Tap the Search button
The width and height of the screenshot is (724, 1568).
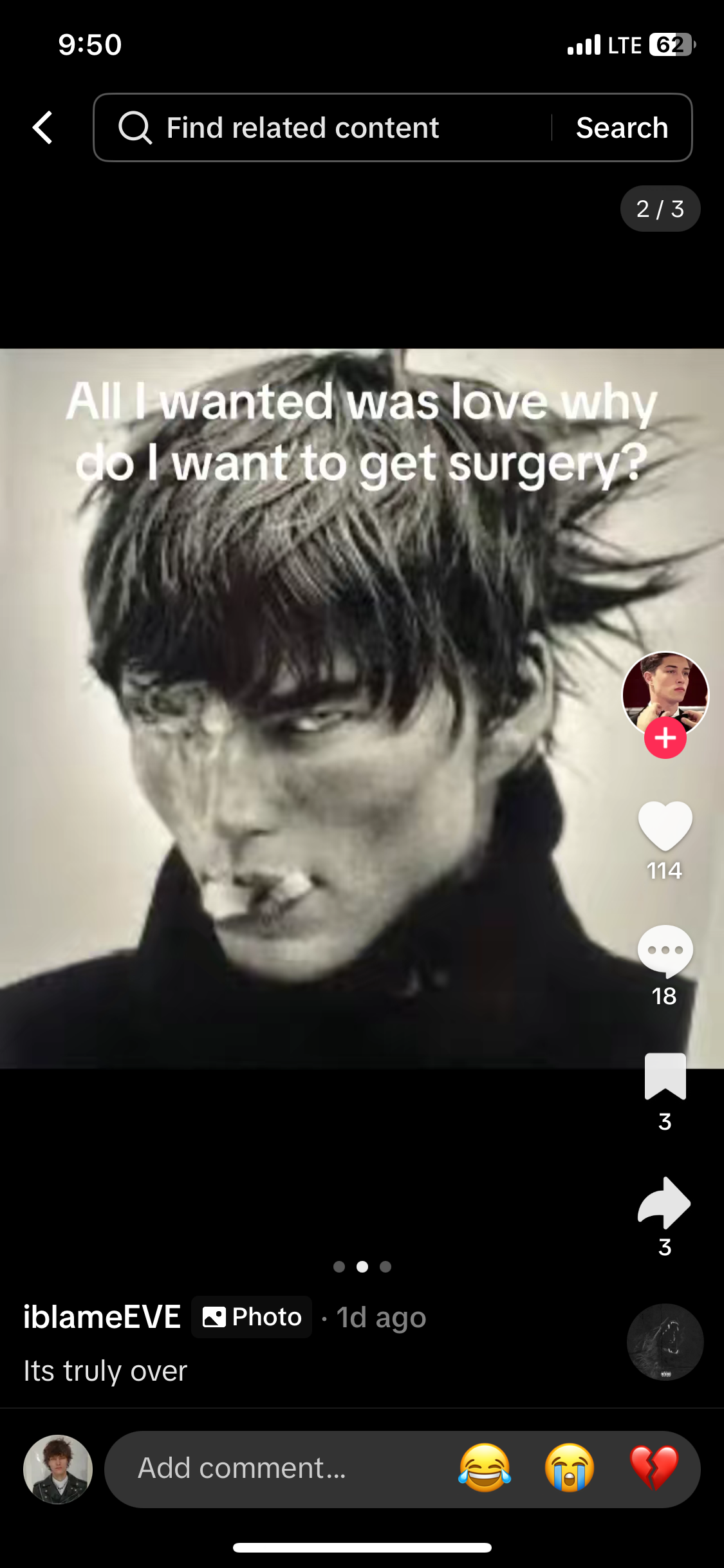point(622,127)
